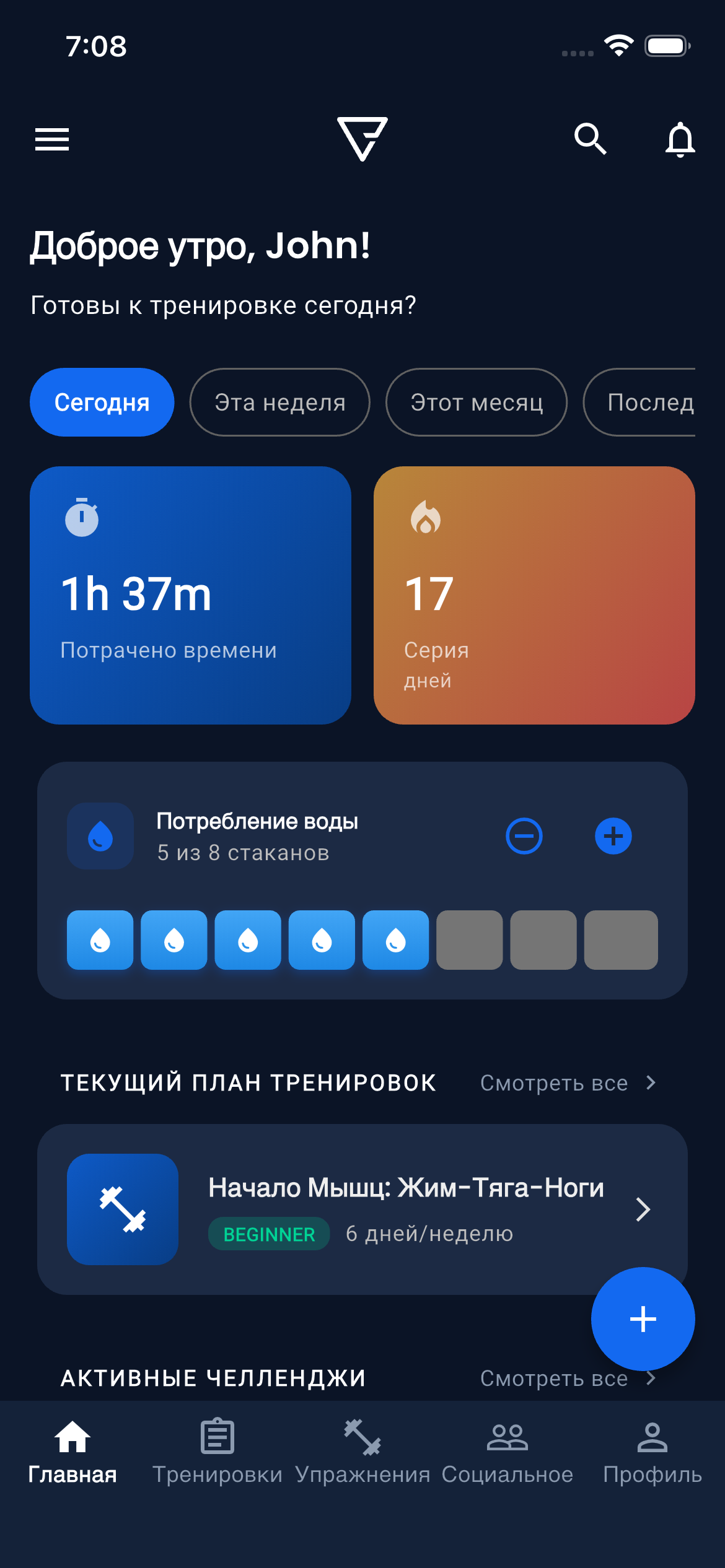Viewport: 725px width, 1568px height.
Task: Select the filled fifth water glass
Action: pyautogui.click(x=395, y=940)
